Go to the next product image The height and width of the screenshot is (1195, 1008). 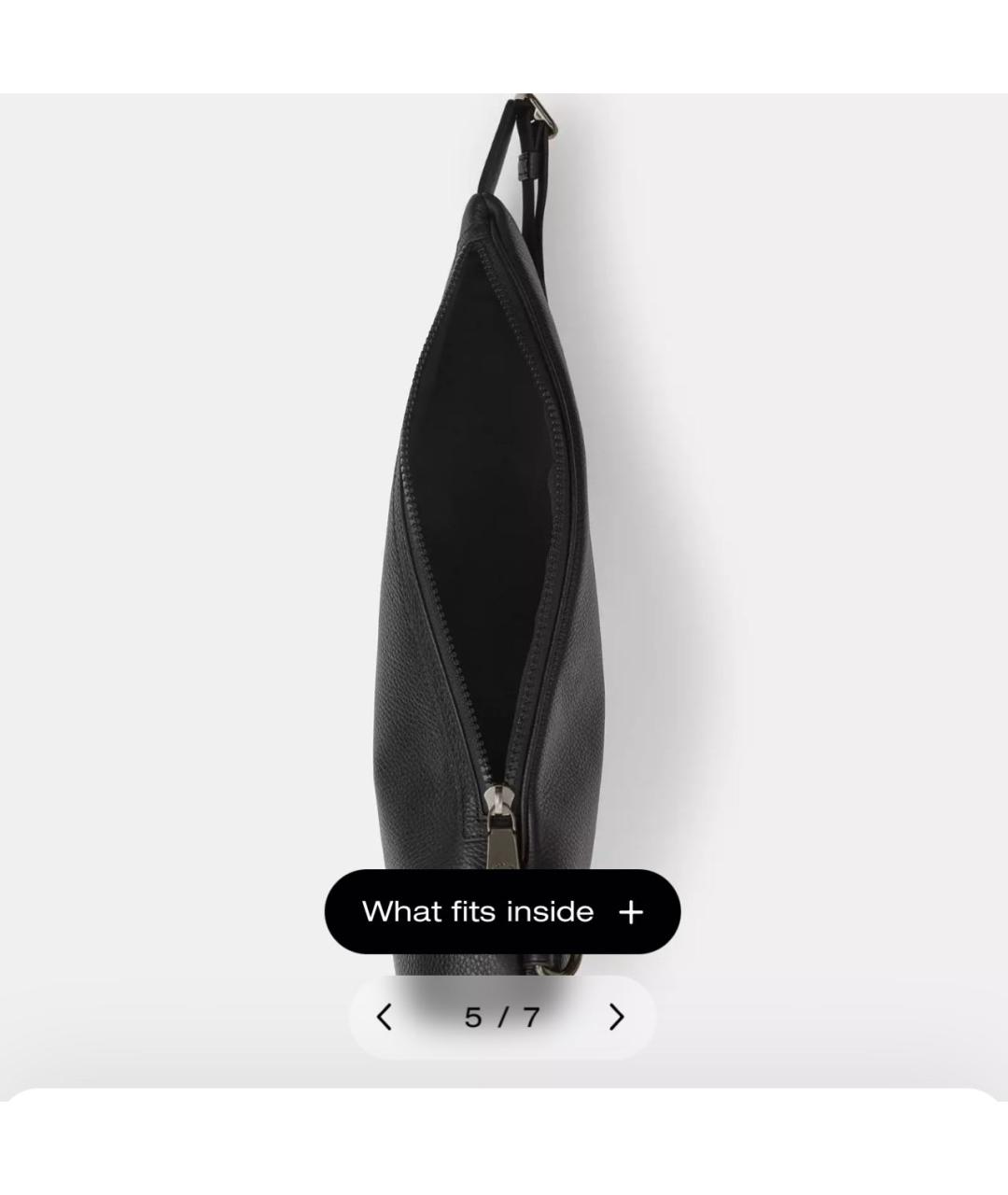point(616,1017)
